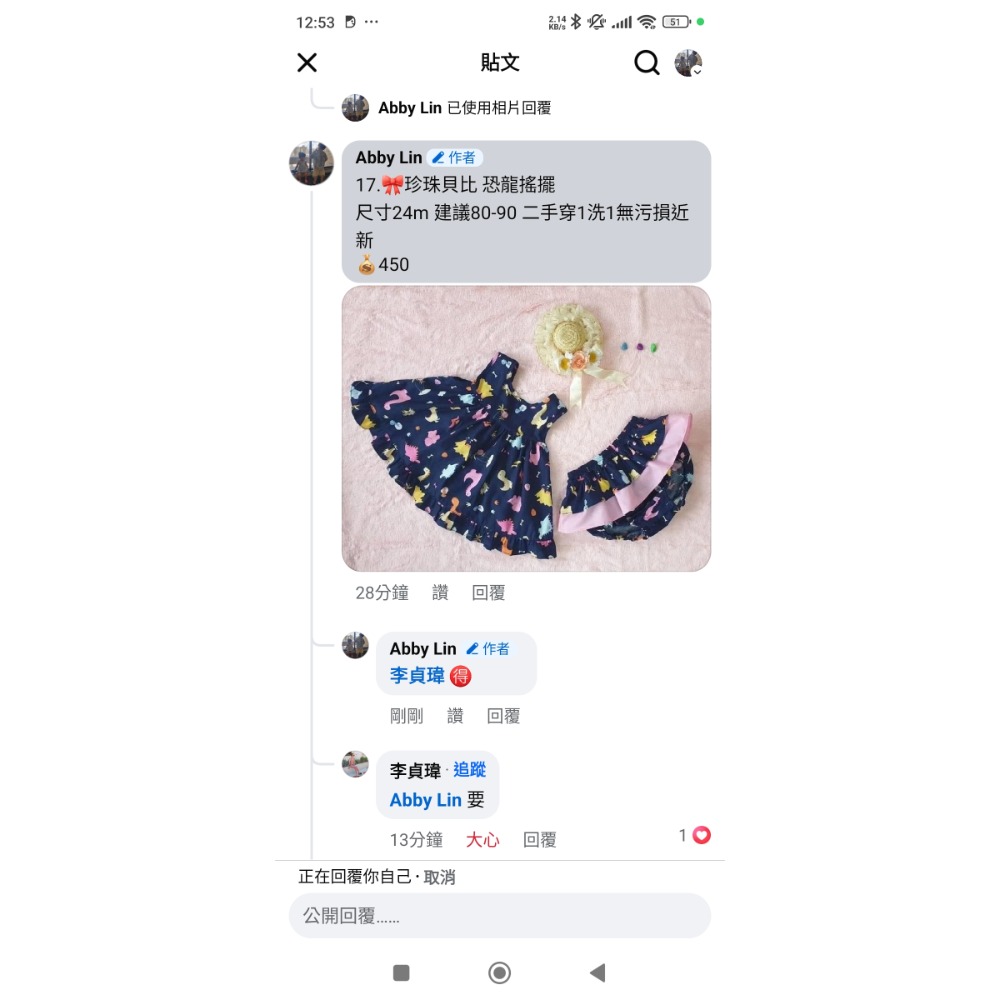
Task: Focus the 公開回覆 reply field
Action: tap(500, 916)
